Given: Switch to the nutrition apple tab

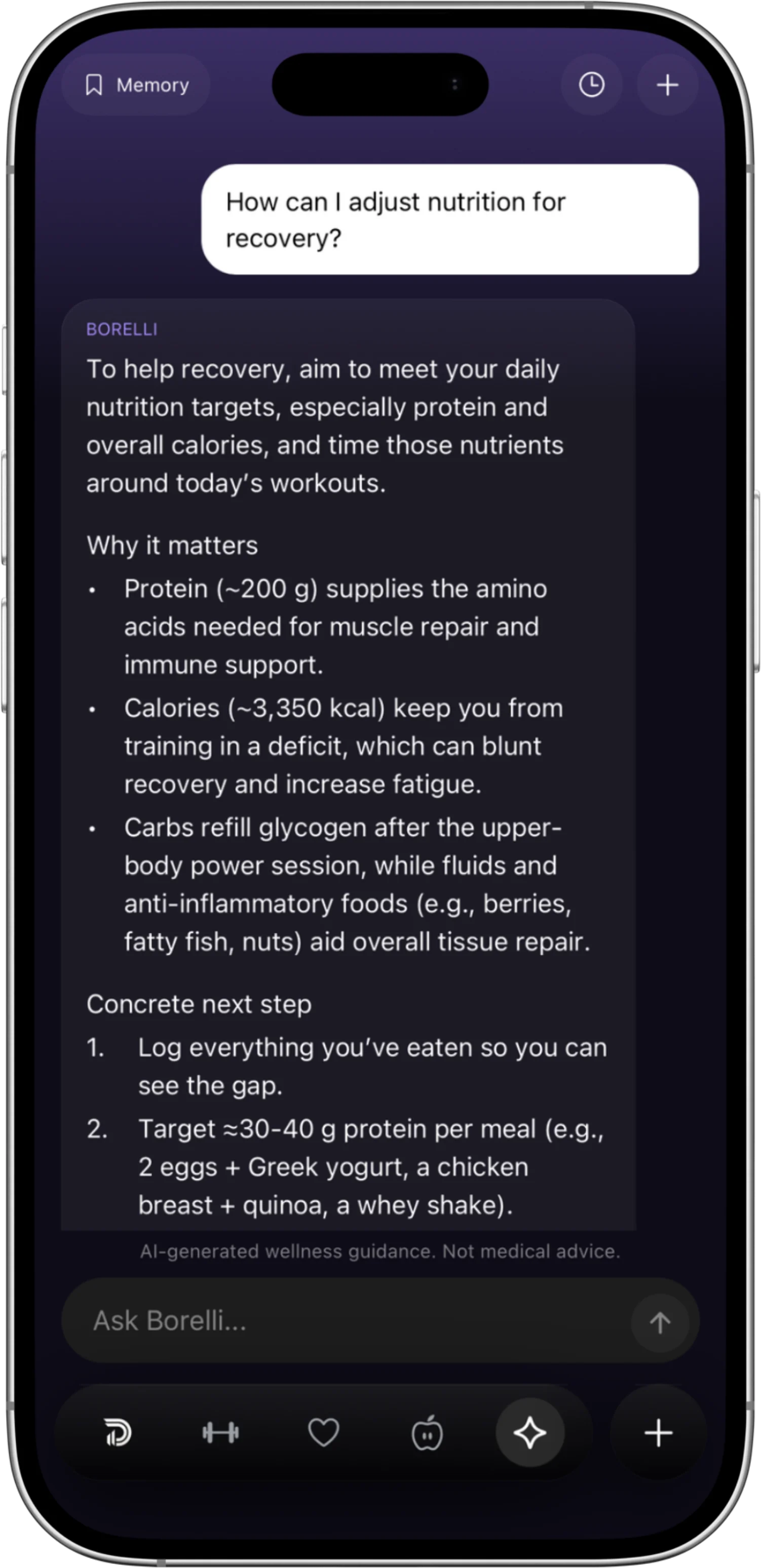Looking at the screenshot, I should pos(427,1433).
